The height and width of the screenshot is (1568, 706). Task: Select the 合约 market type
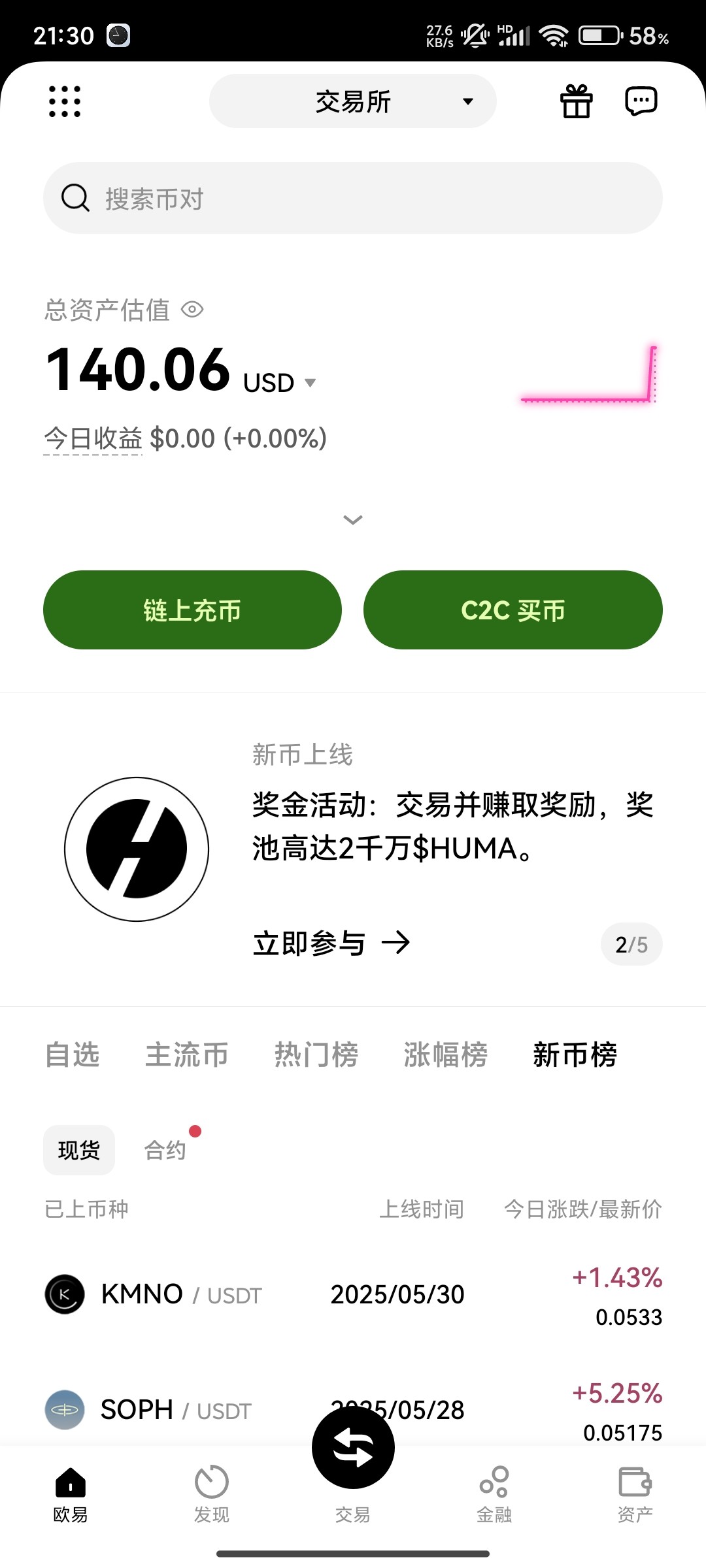(x=165, y=1150)
